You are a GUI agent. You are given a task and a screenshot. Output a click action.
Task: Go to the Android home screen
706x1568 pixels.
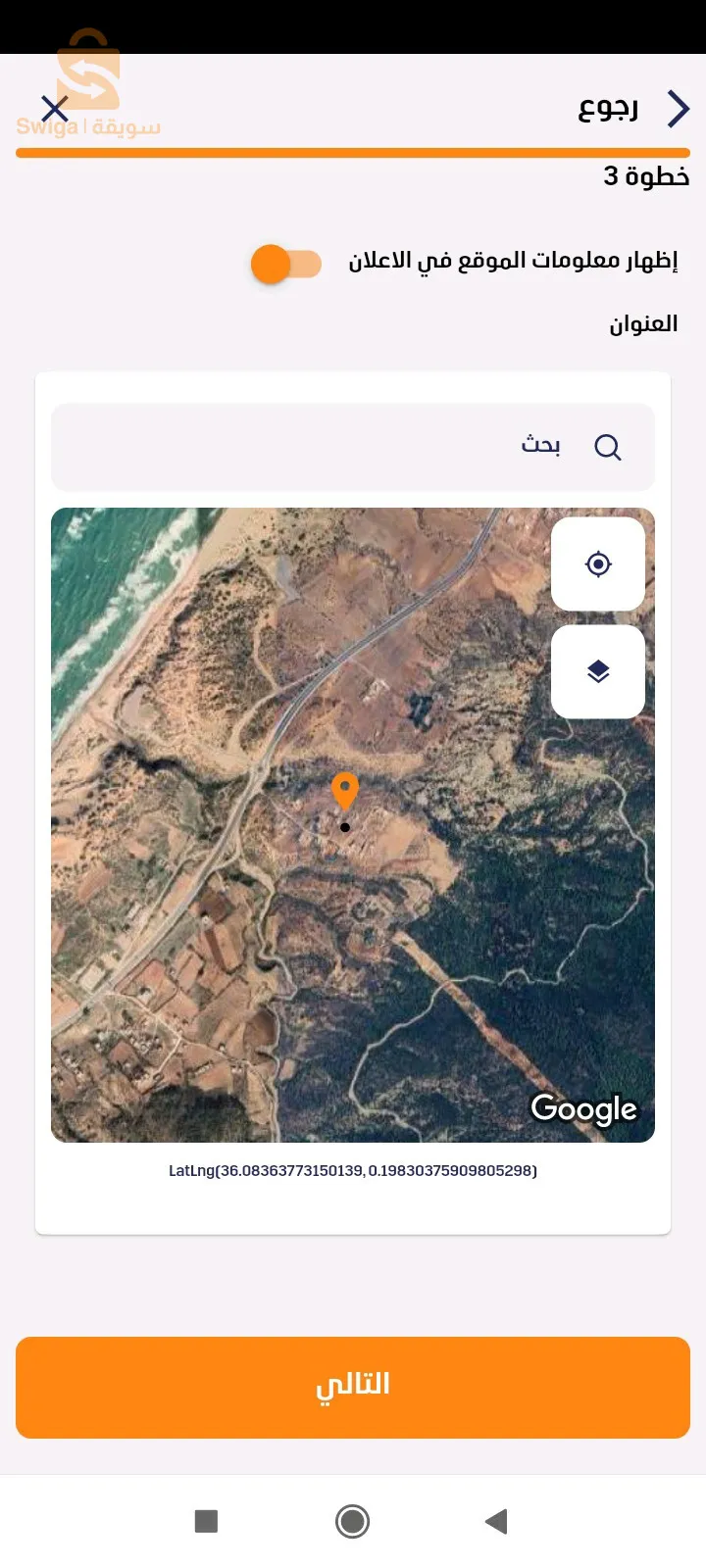(x=352, y=1521)
